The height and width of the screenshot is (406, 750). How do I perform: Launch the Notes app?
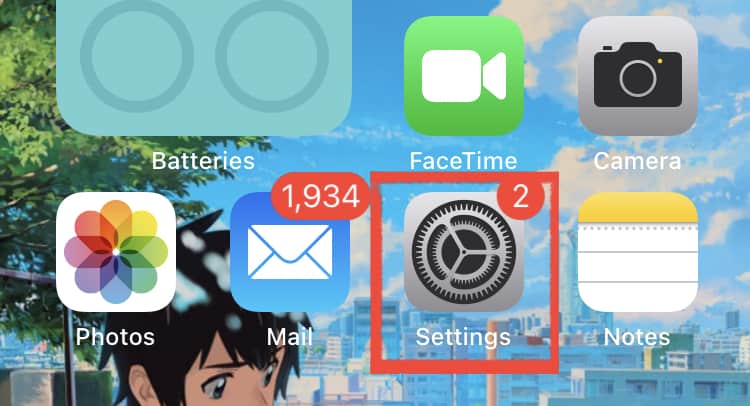click(637, 252)
